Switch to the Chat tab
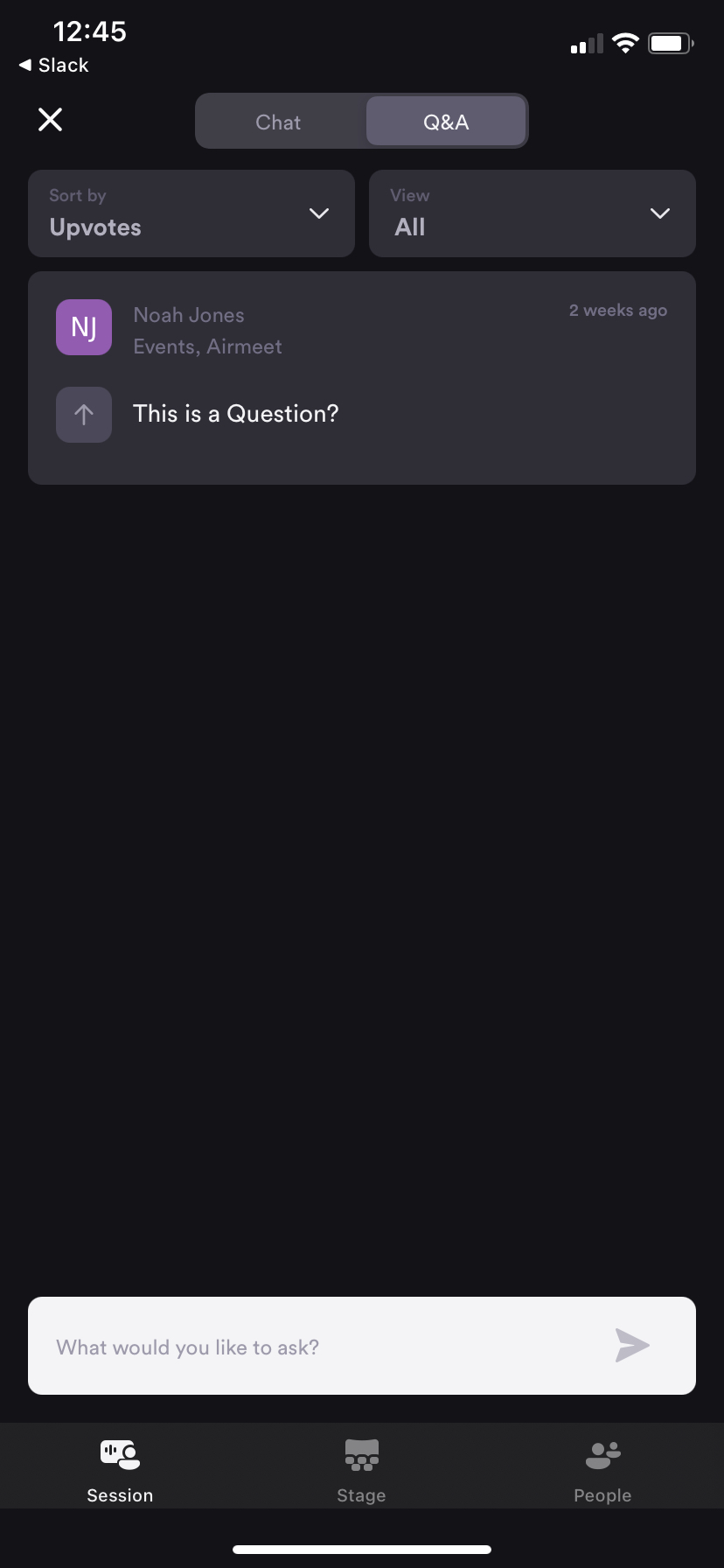Screen dimensions: 724x1568 (279, 122)
